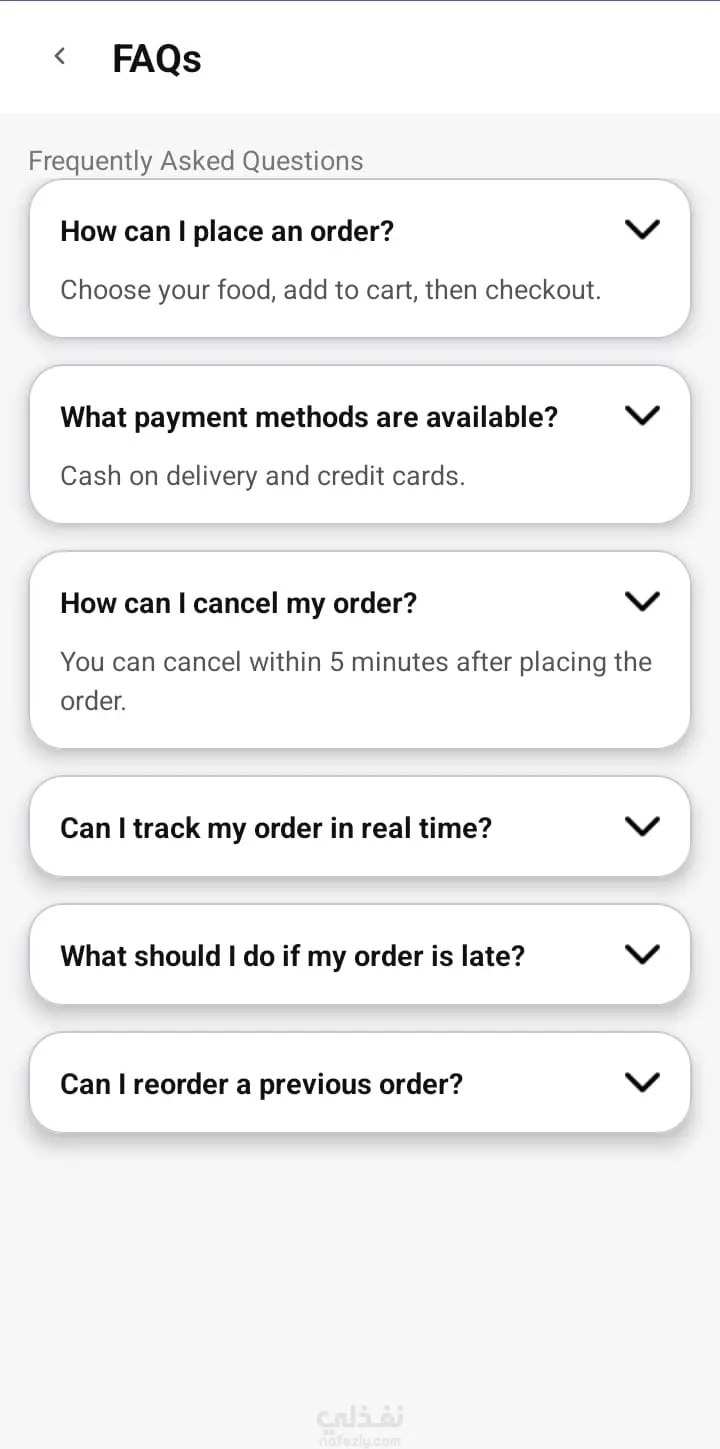The width and height of the screenshot is (720, 1449).
Task: Collapse the 'What payment methods are available?' question
Action: point(641,415)
